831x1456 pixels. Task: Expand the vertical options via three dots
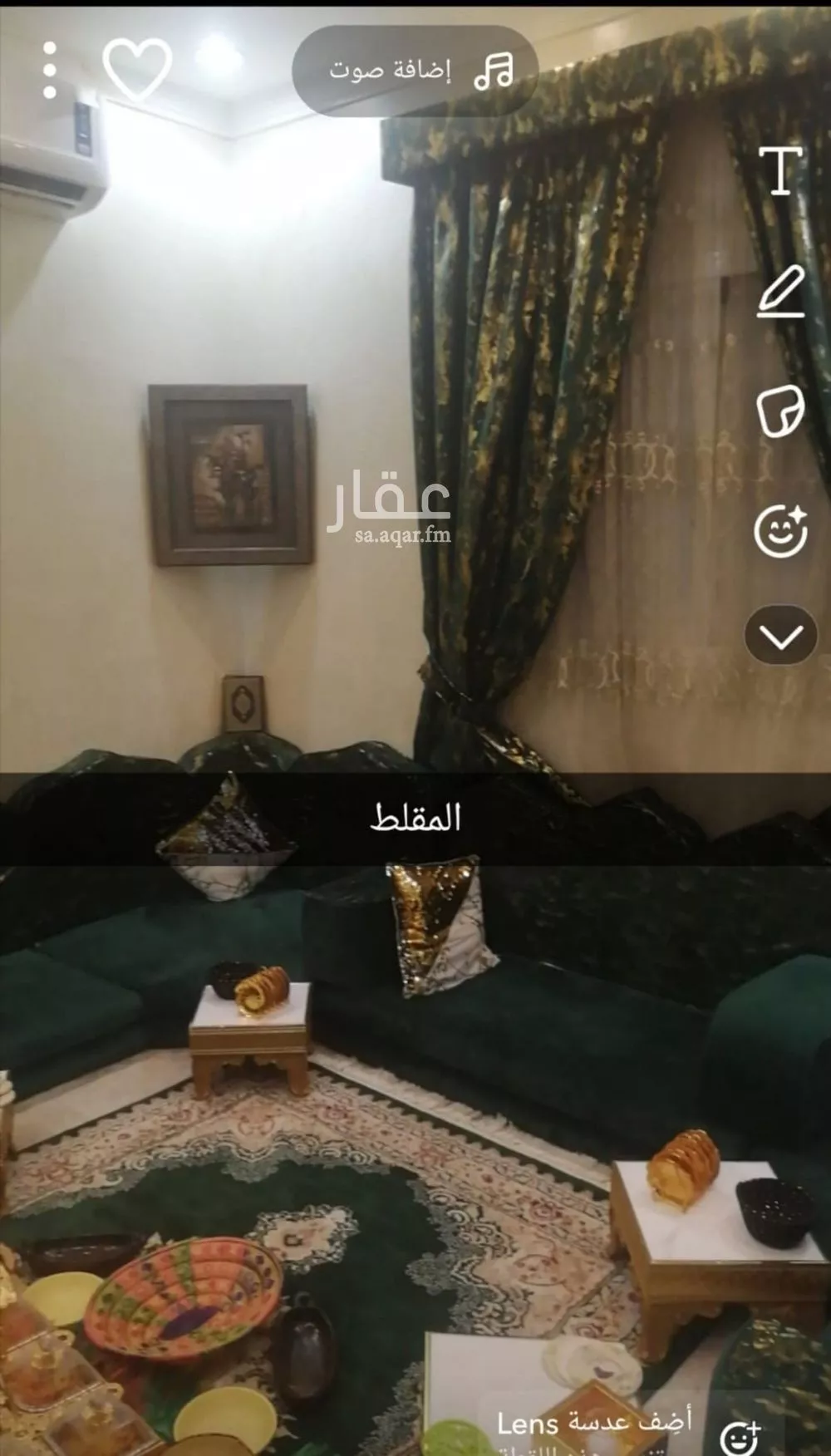click(50, 68)
